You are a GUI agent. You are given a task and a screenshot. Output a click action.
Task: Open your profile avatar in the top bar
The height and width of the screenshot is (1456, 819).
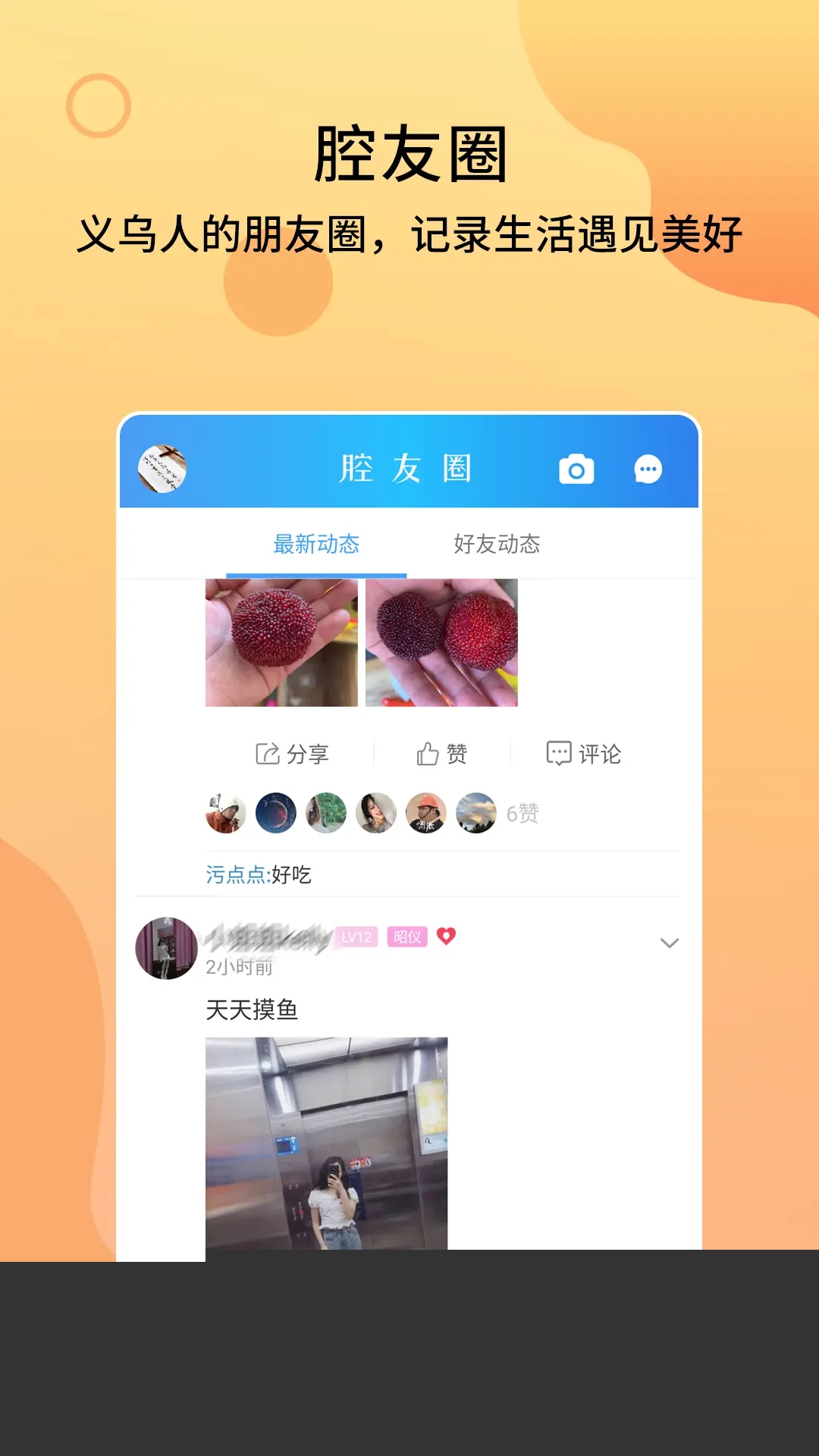pos(163,467)
